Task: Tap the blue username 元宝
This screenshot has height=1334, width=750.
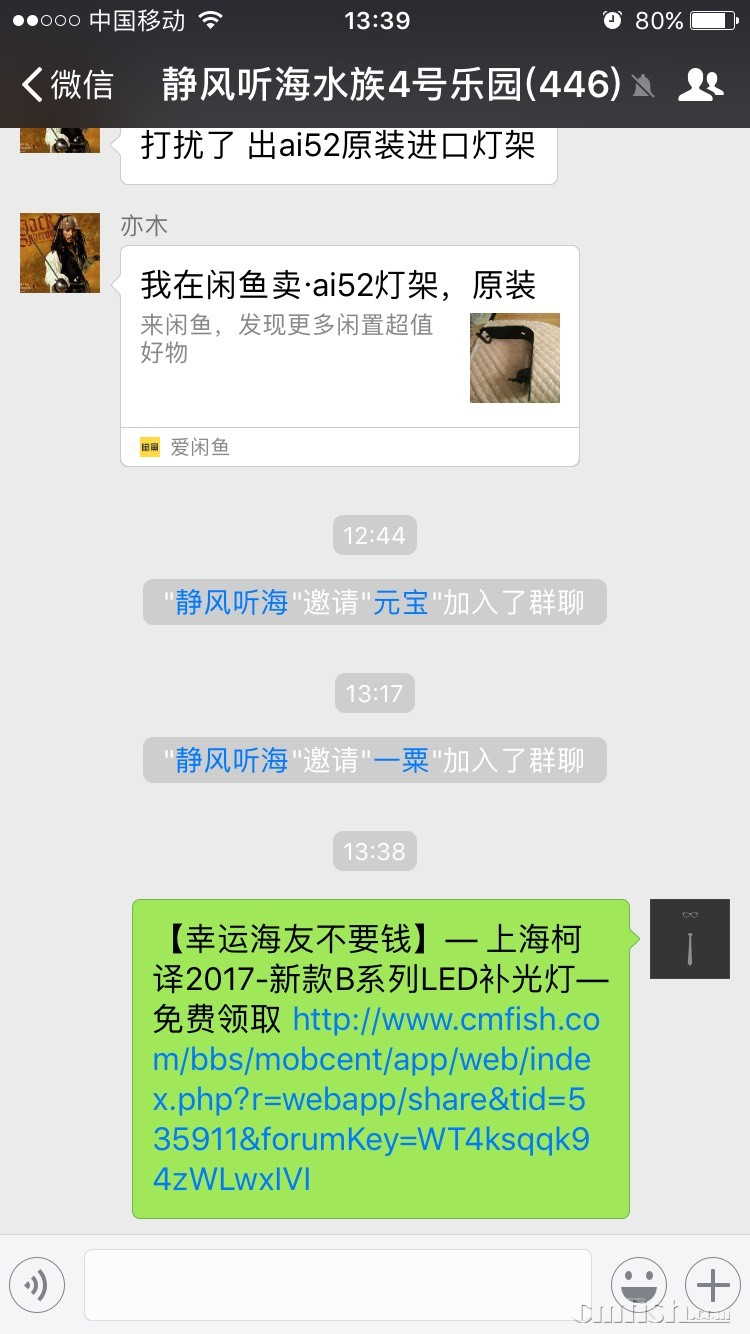Action: [400, 602]
